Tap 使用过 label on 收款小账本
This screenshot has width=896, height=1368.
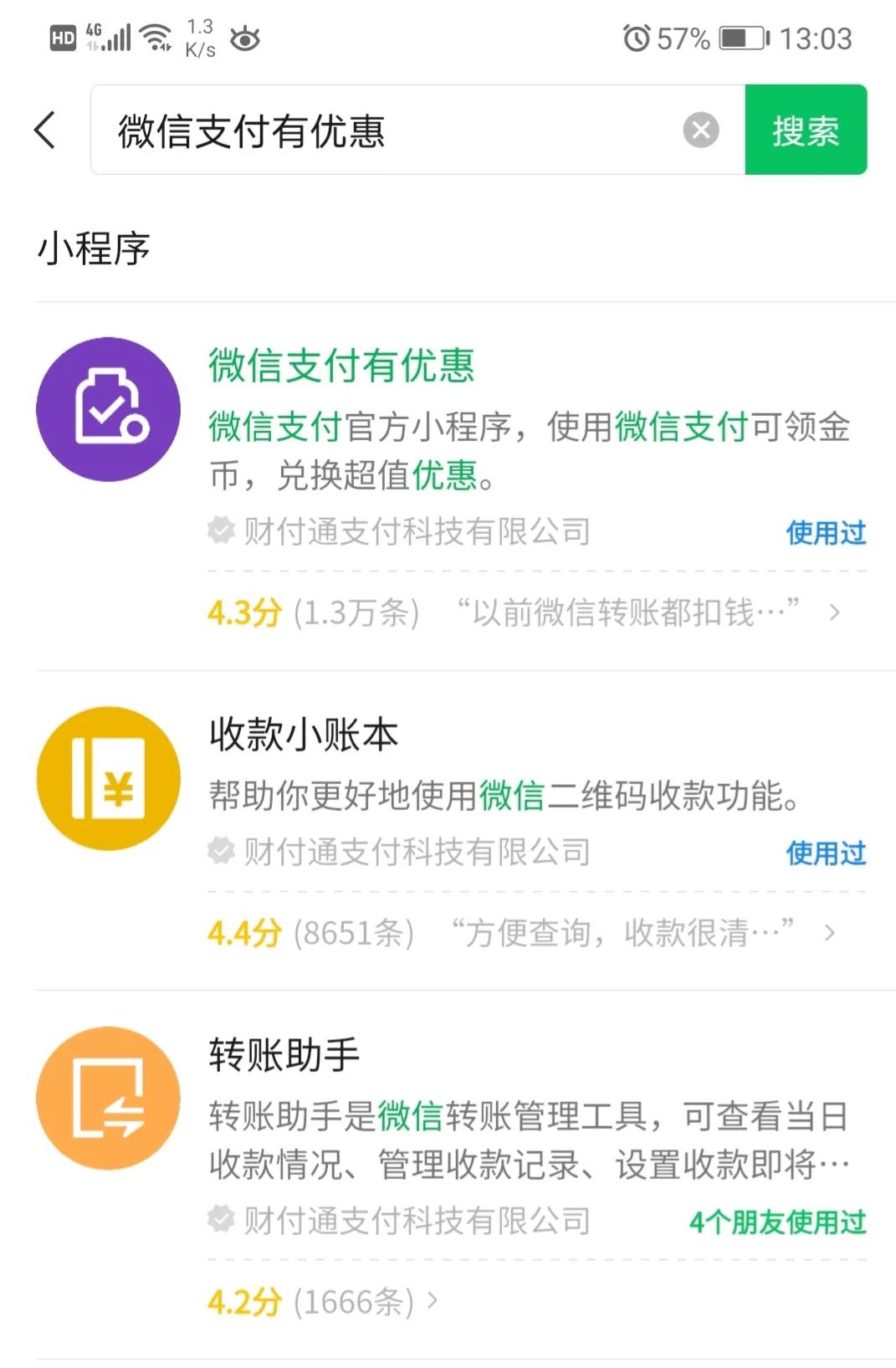pos(825,853)
